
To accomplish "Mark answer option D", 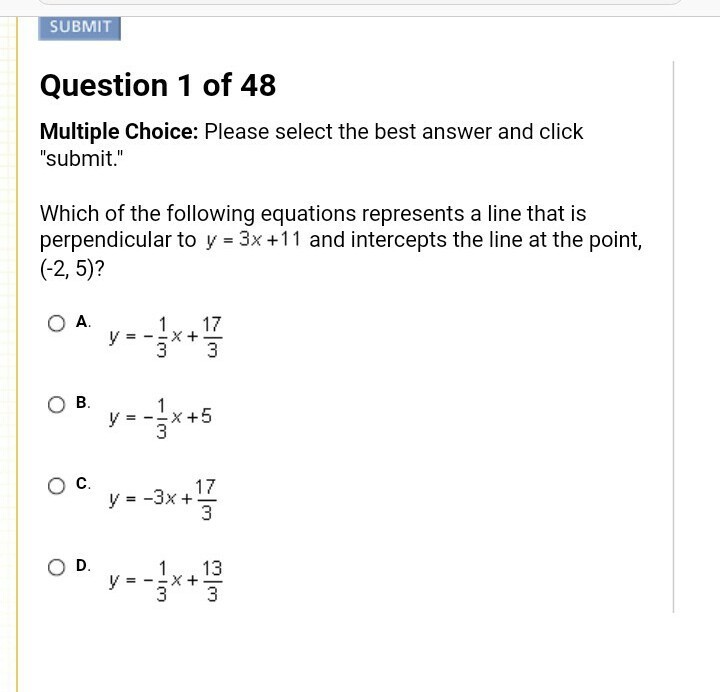I will pos(56,567).
